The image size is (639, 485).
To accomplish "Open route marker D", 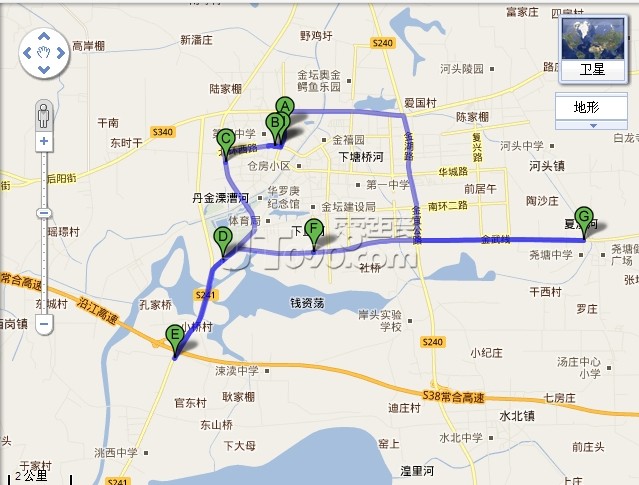I will click(x=223, y=238).
